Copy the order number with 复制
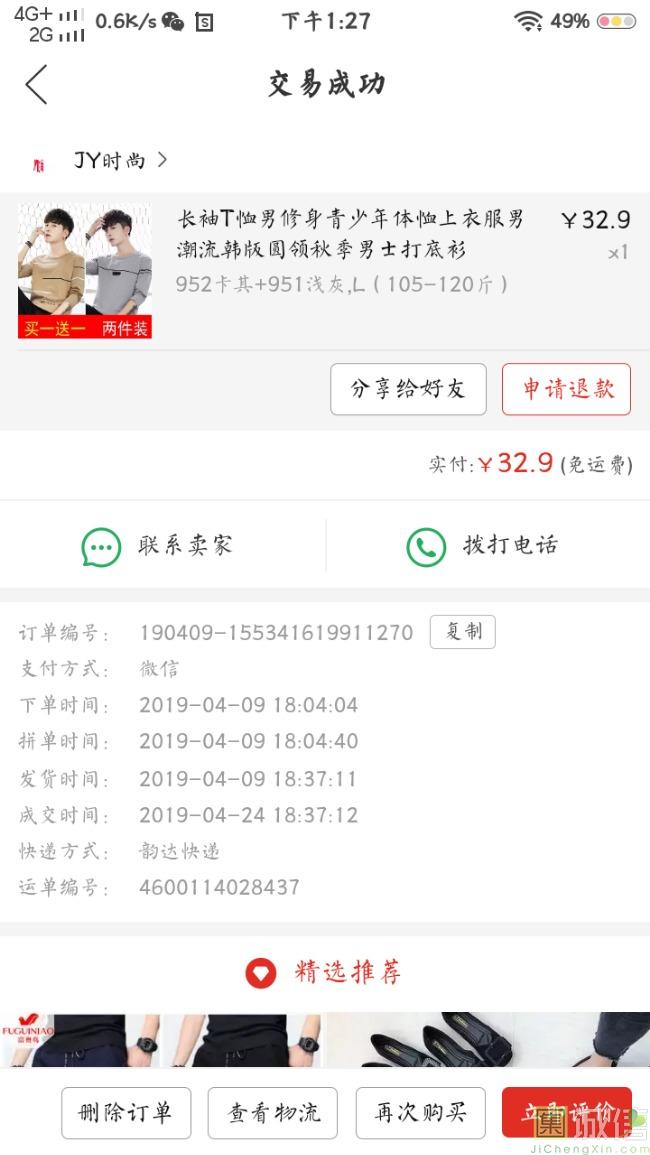The width and height of the screenshot is (650, 1155). coord(462,632)
